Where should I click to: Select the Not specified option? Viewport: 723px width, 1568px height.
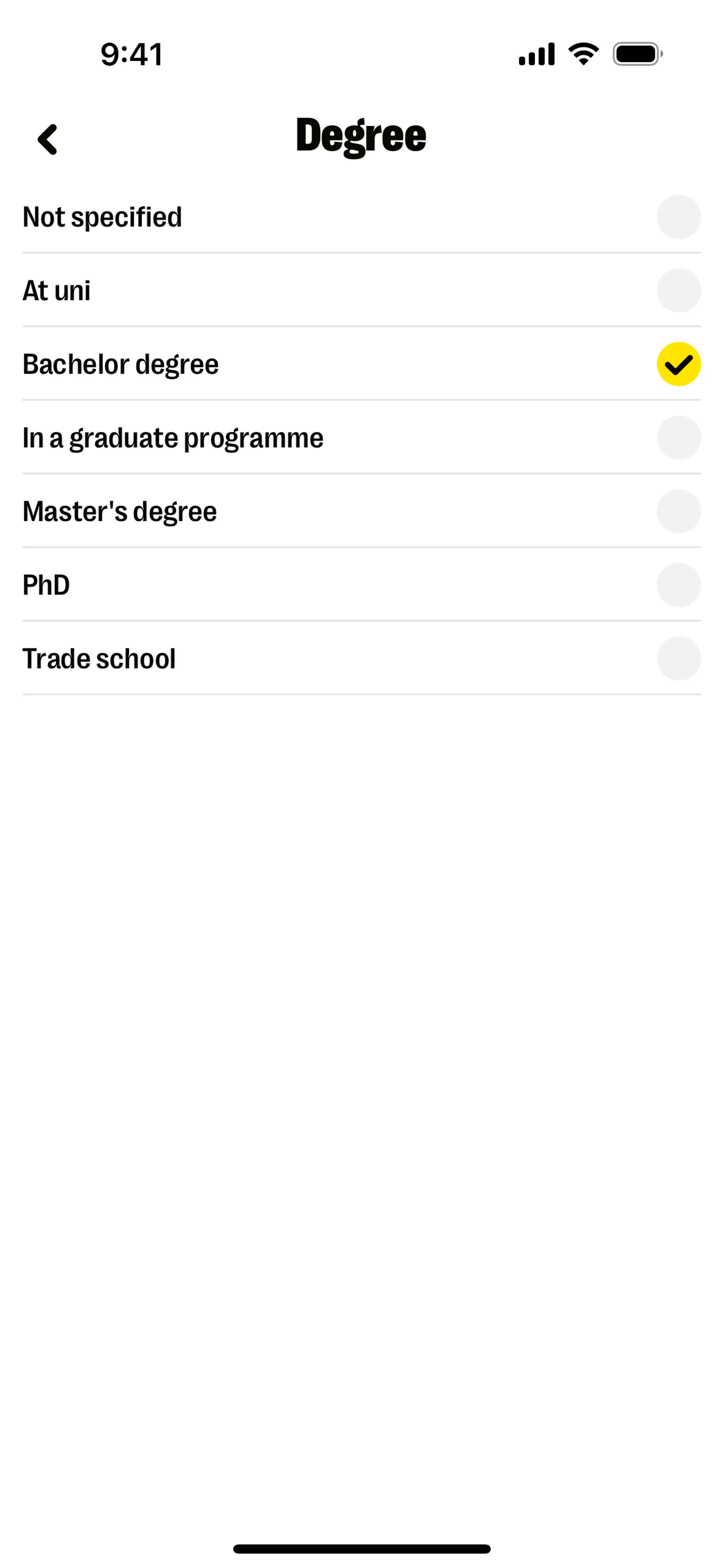pos(678,217)
